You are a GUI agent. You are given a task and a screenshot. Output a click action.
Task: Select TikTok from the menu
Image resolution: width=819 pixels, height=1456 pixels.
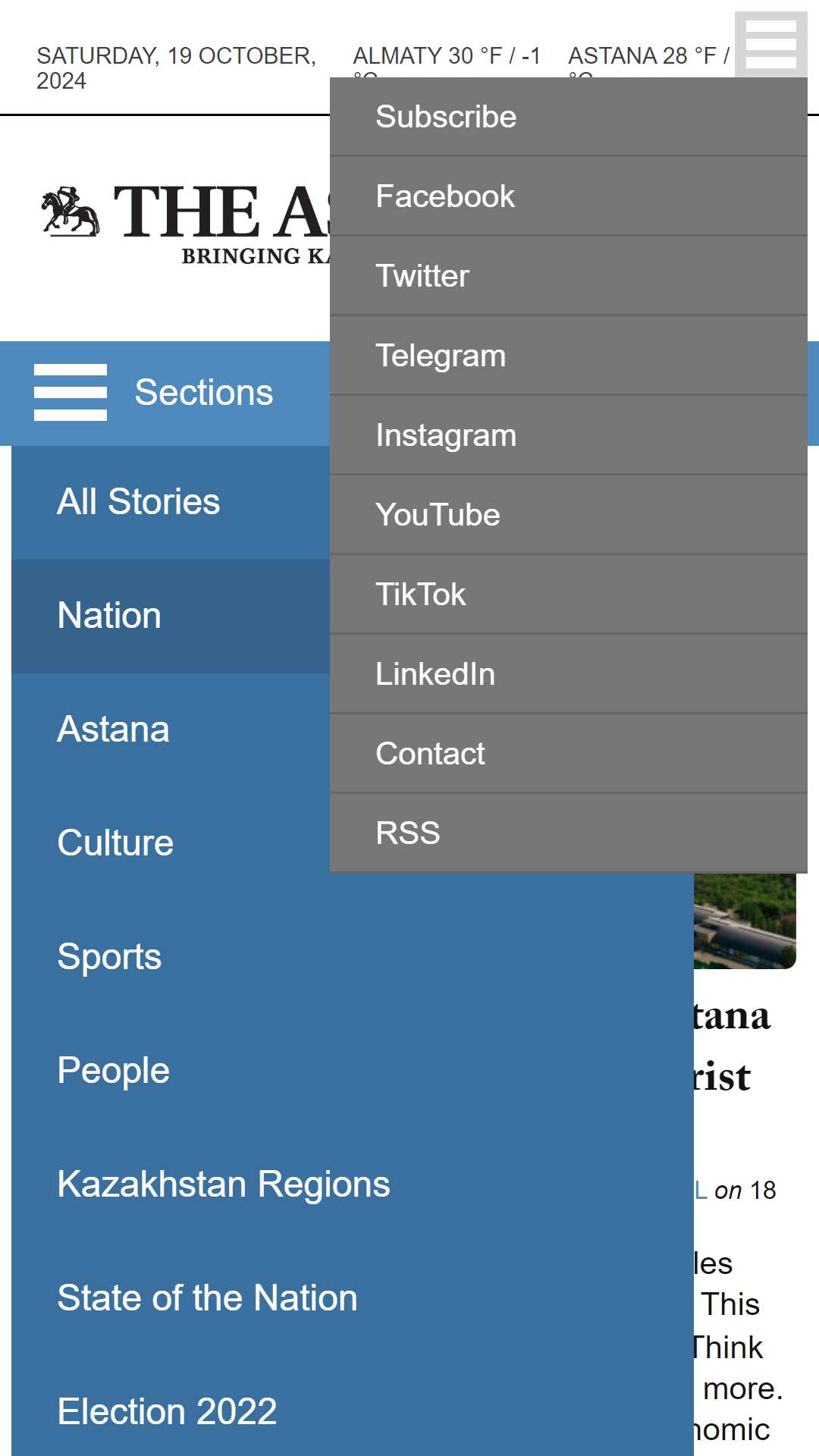tap(569, 595)
